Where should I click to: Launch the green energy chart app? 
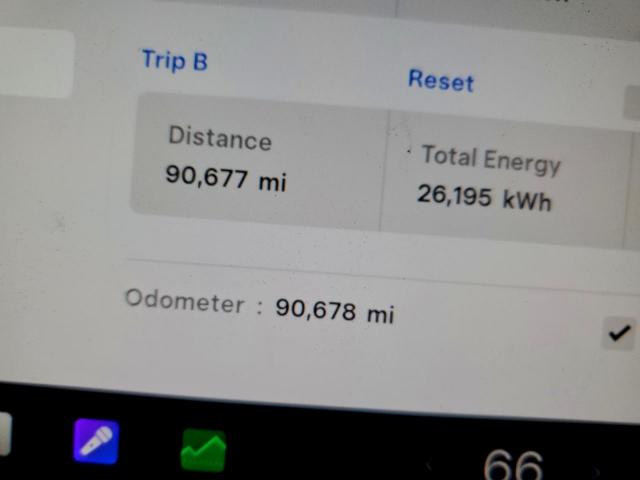tap(204, 450)
